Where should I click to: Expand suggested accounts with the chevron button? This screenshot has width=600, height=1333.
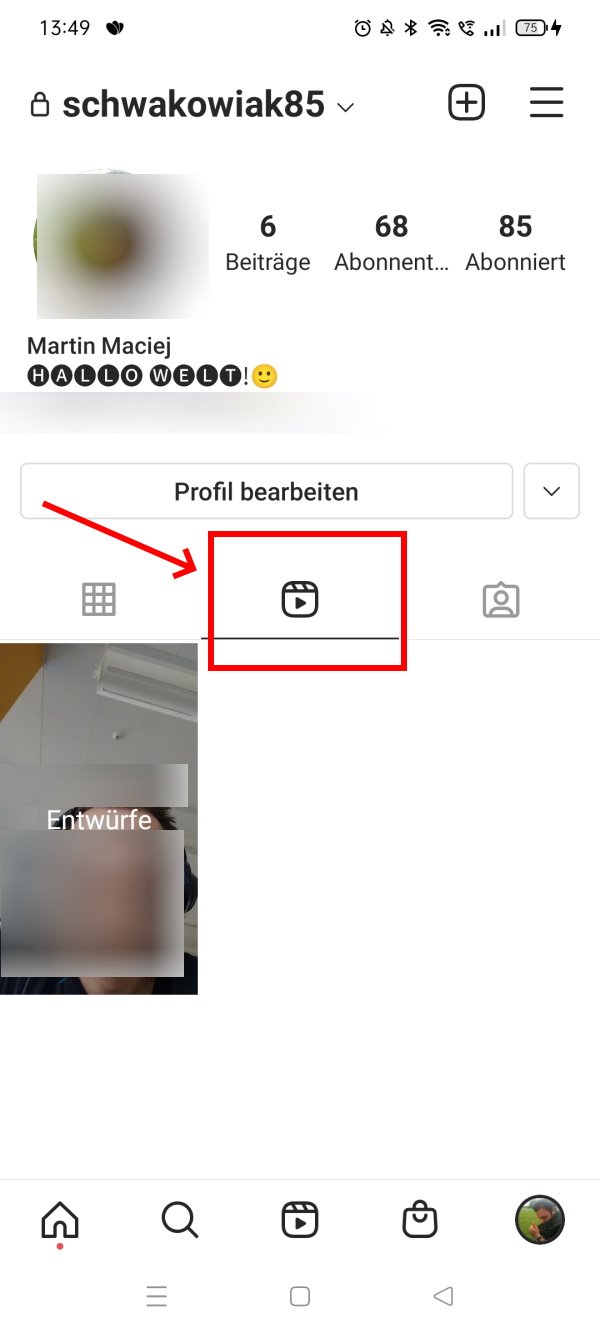pyautogui.click(x=551, y=491)
